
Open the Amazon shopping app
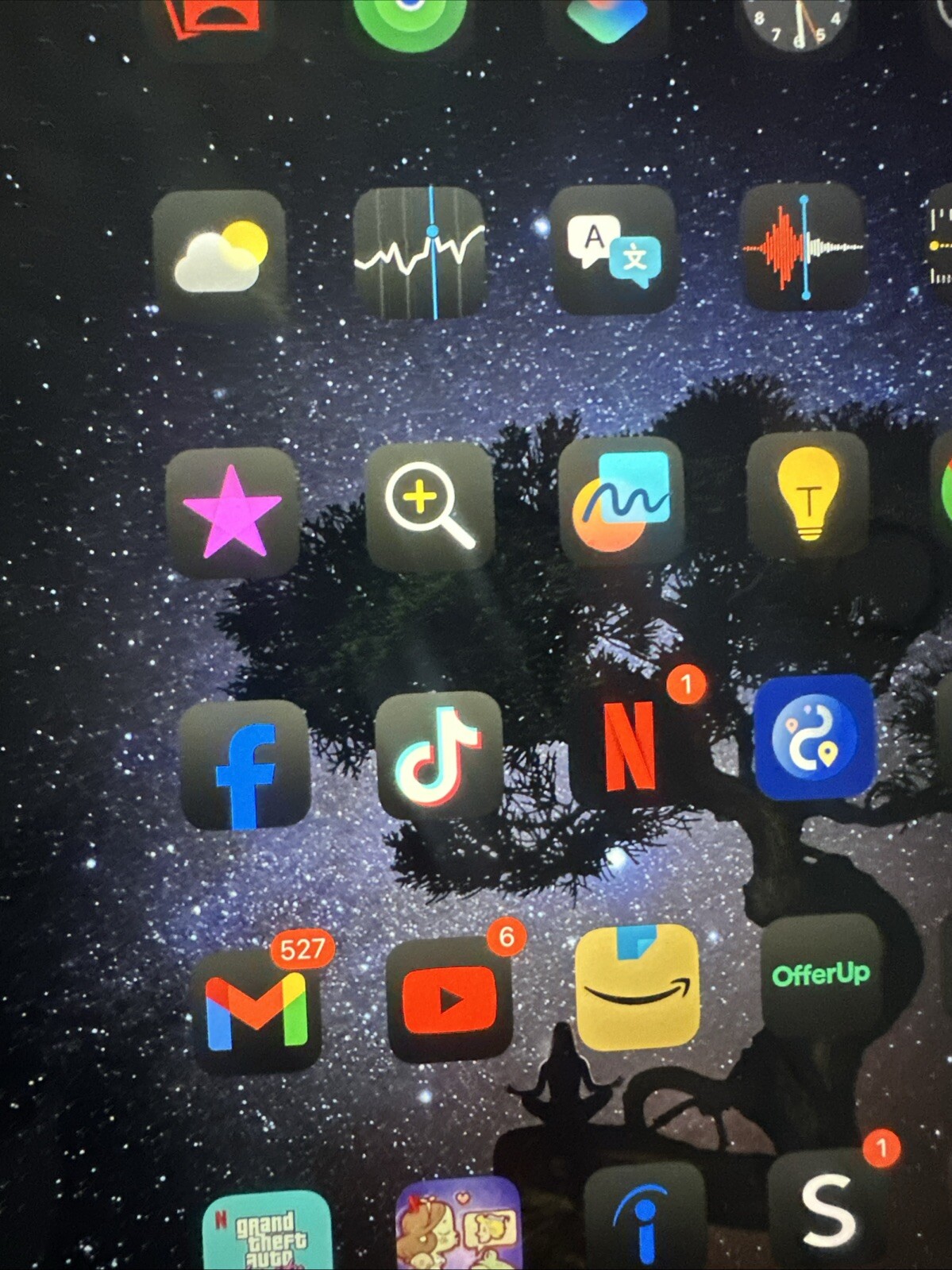coord(638,987)
